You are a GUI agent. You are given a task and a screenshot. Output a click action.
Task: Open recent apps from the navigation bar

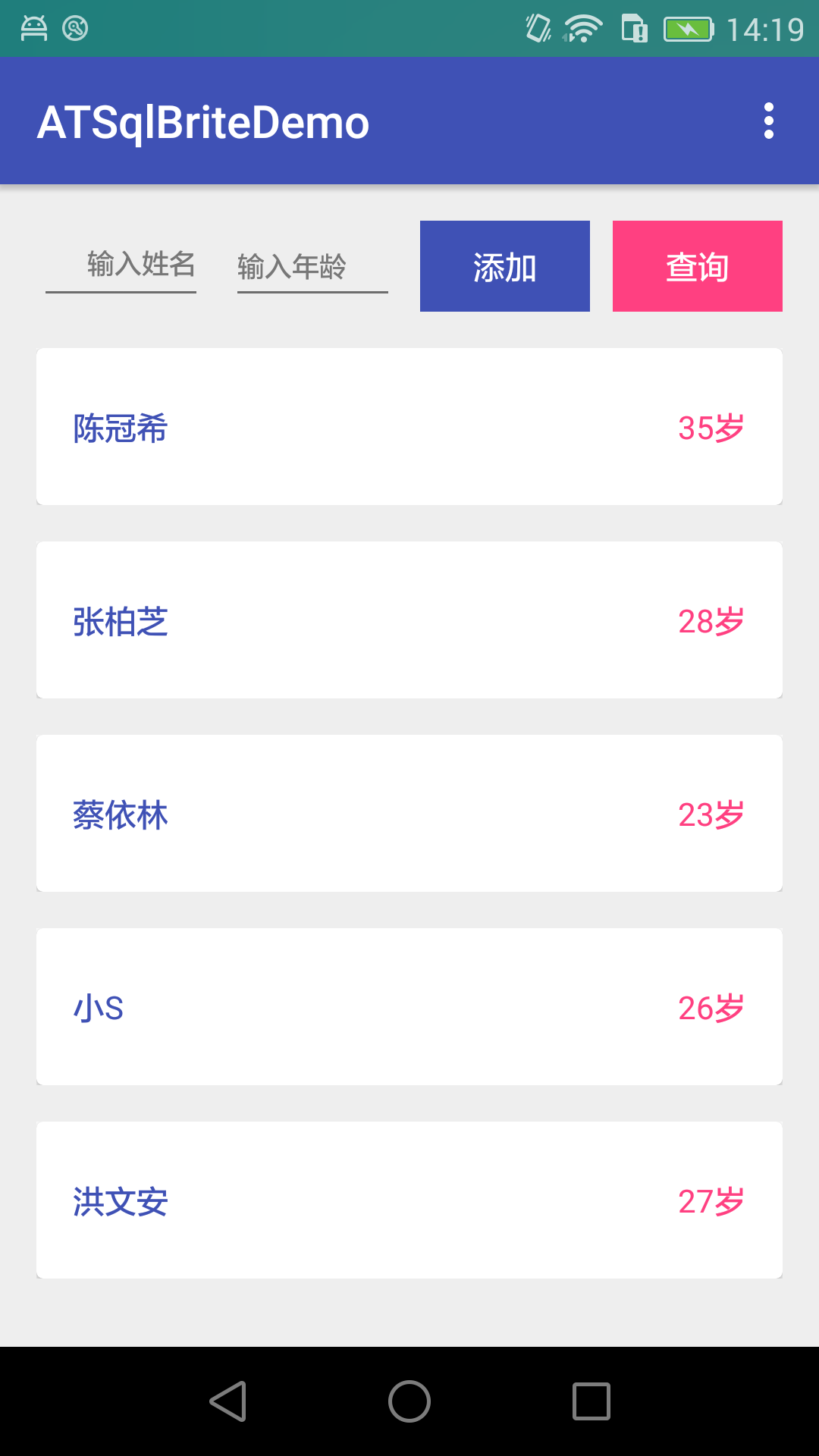pyautogui.click(x=591, y=1401)
